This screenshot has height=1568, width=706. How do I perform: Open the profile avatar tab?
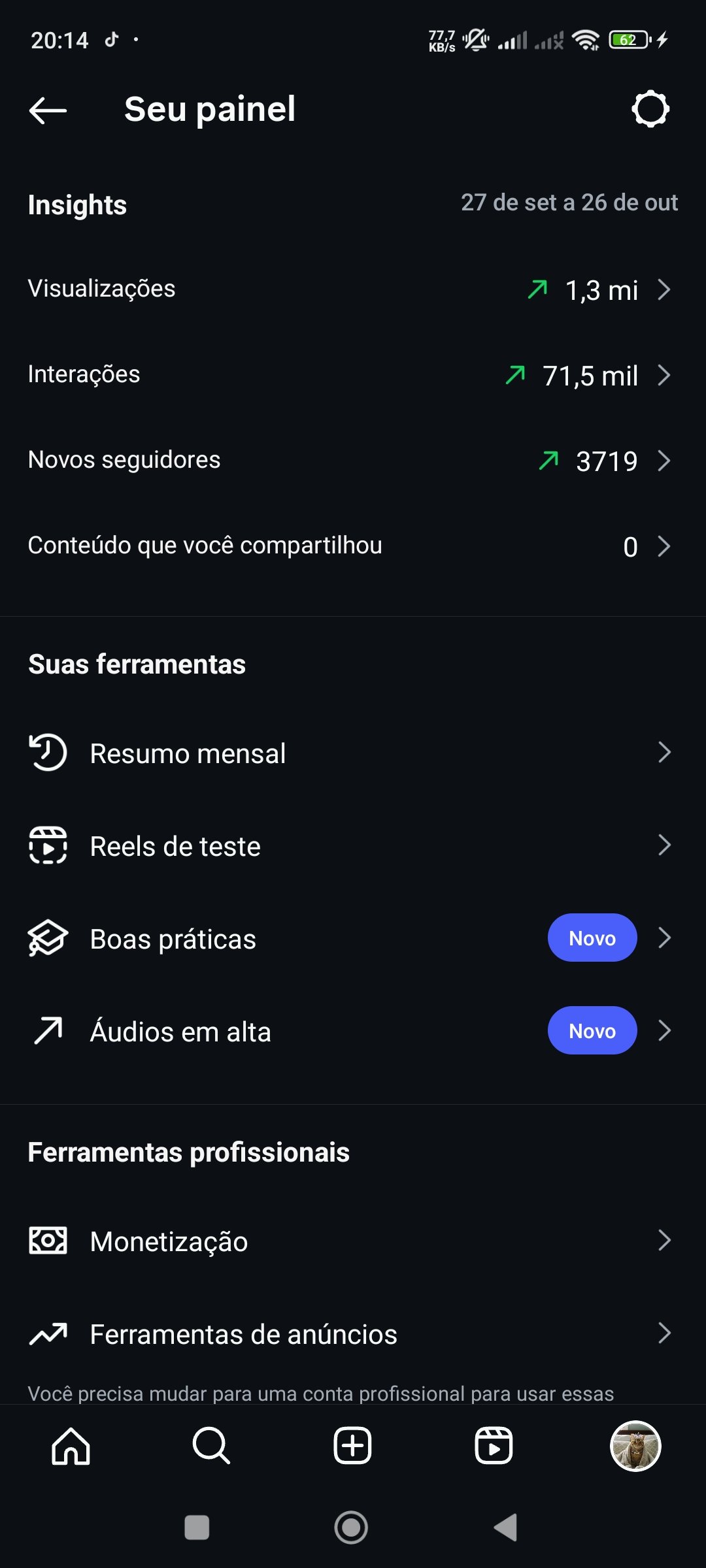point(635,1446)
